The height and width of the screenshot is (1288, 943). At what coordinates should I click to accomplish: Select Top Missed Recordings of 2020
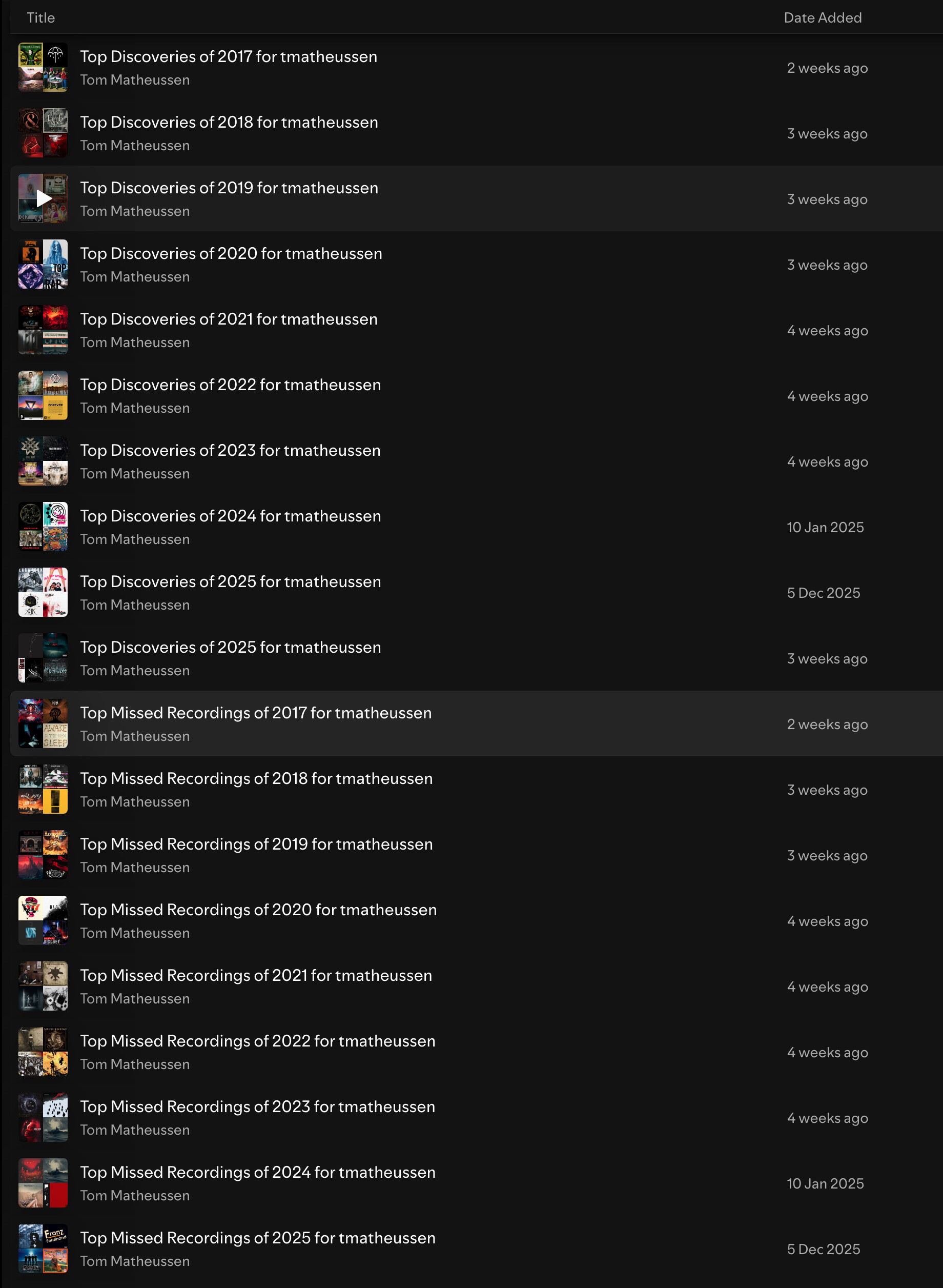pos(258,911)
